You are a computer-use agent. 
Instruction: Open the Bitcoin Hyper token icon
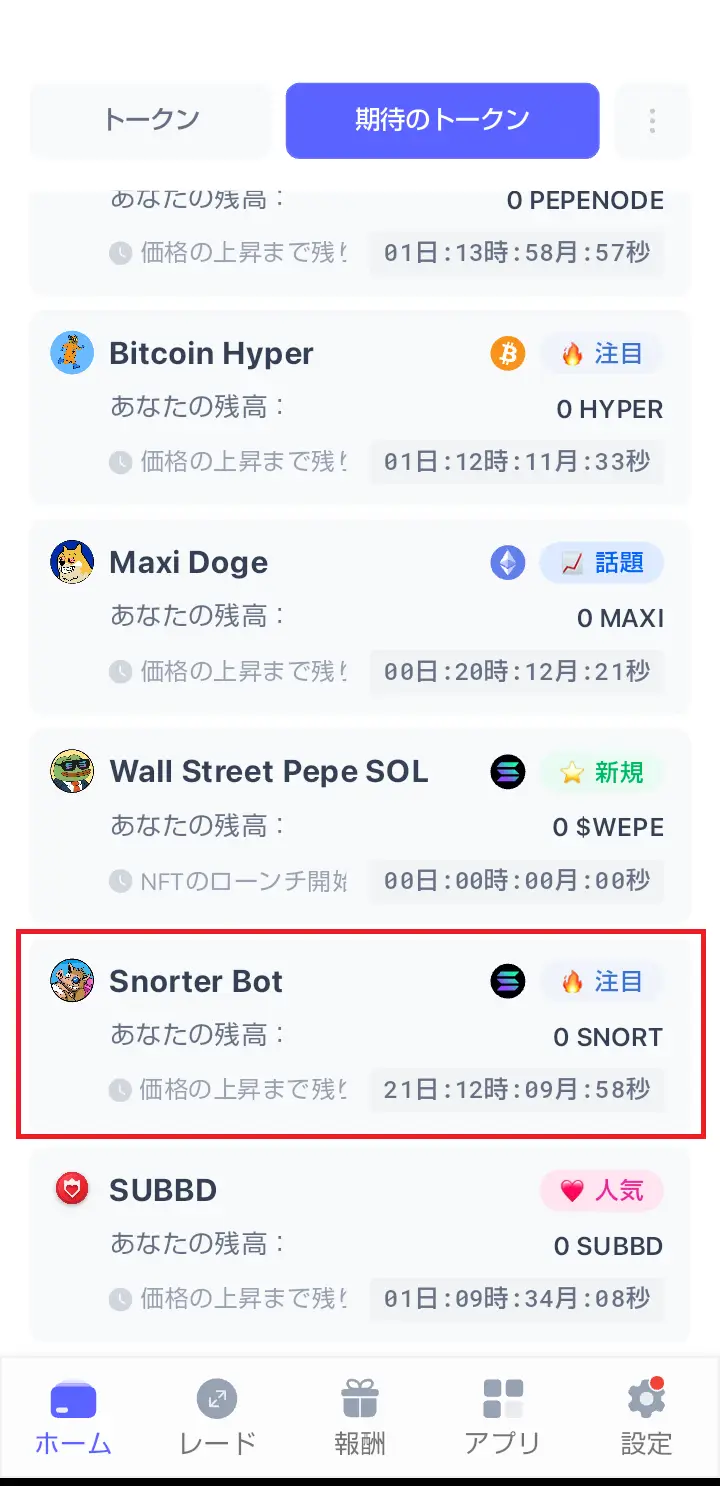[x=71, y=353]
